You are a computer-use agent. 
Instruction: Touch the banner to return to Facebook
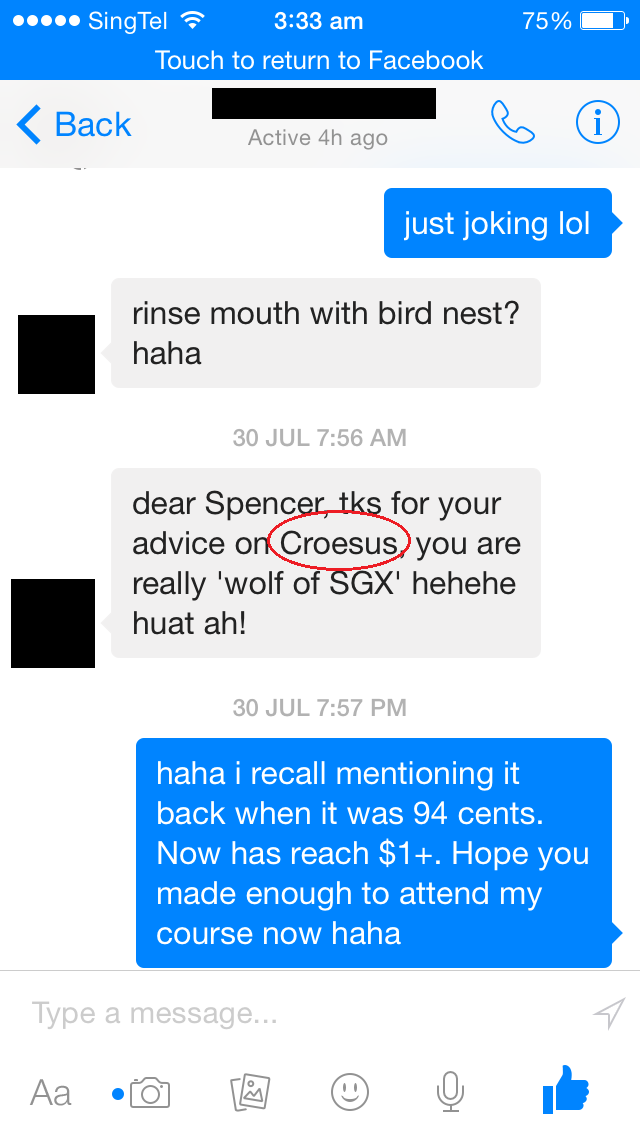click(320, 60)
